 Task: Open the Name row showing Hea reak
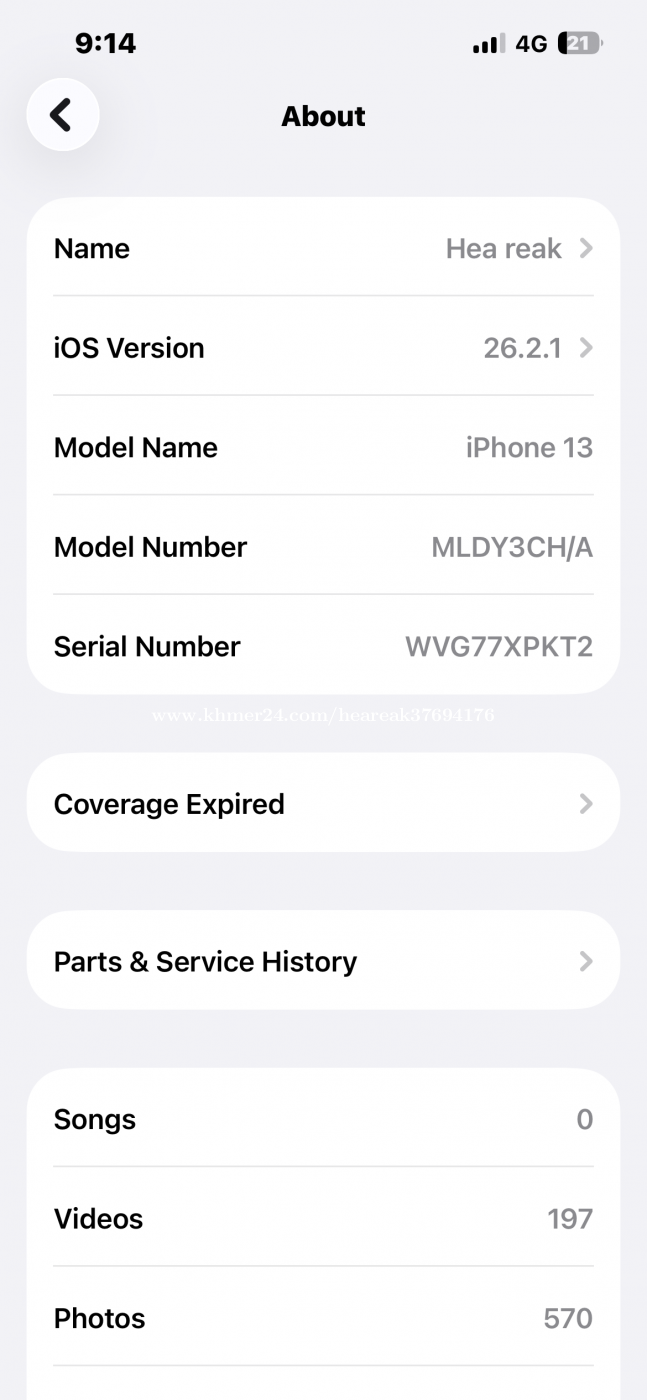point(323,248)
